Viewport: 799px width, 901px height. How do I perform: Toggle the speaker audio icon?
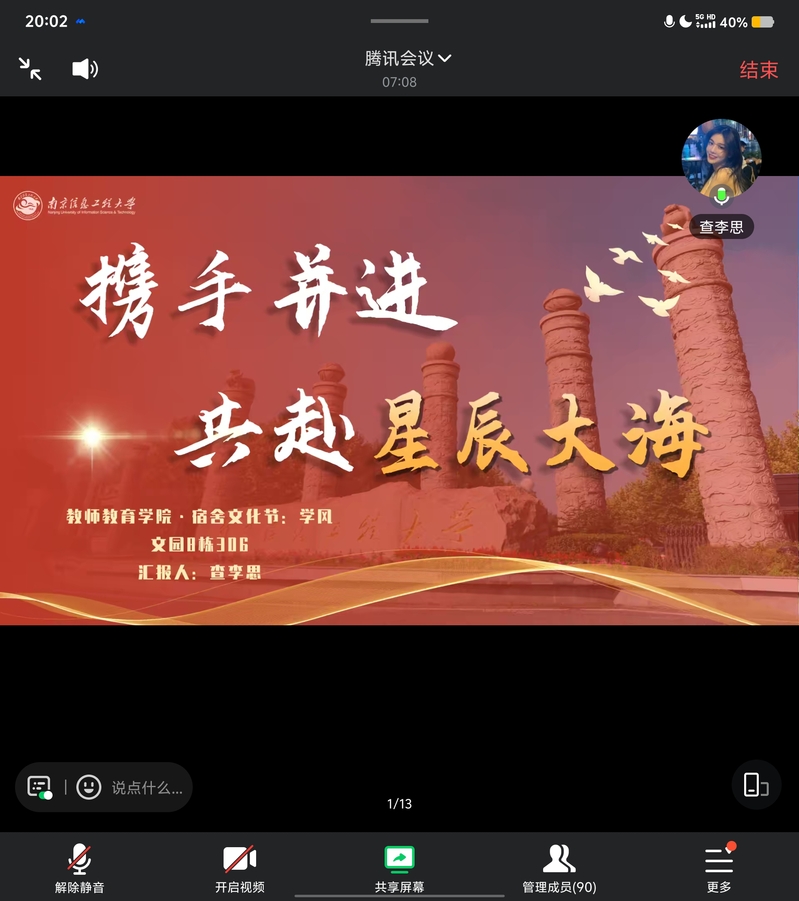[85, 69]
